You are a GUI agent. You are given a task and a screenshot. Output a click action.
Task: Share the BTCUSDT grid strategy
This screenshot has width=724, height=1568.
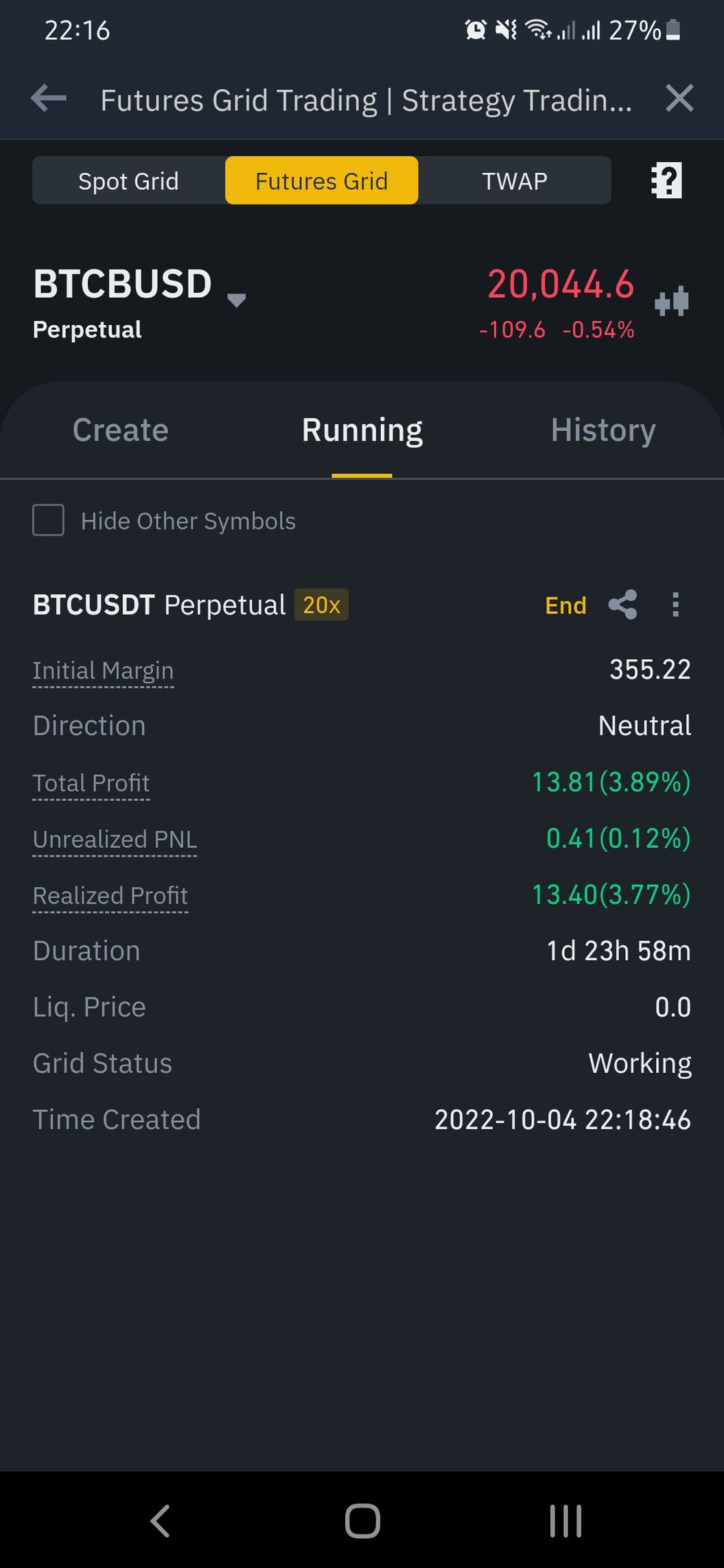click(622, 605)
